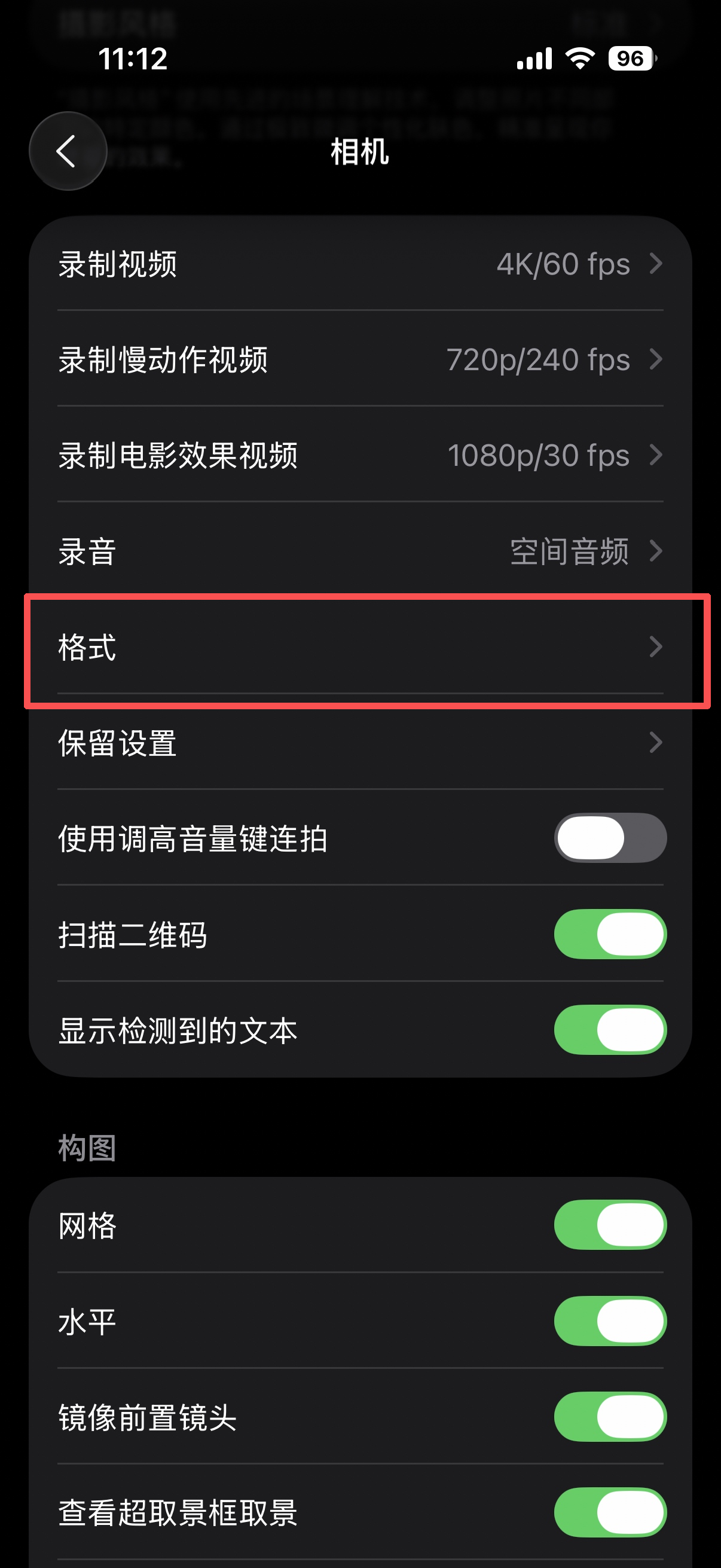The height and width of the screenshot is (1568, 721).
Task: Disable 镜像前置镜头
Action: pyautogui.click(x=610, y=1417)
